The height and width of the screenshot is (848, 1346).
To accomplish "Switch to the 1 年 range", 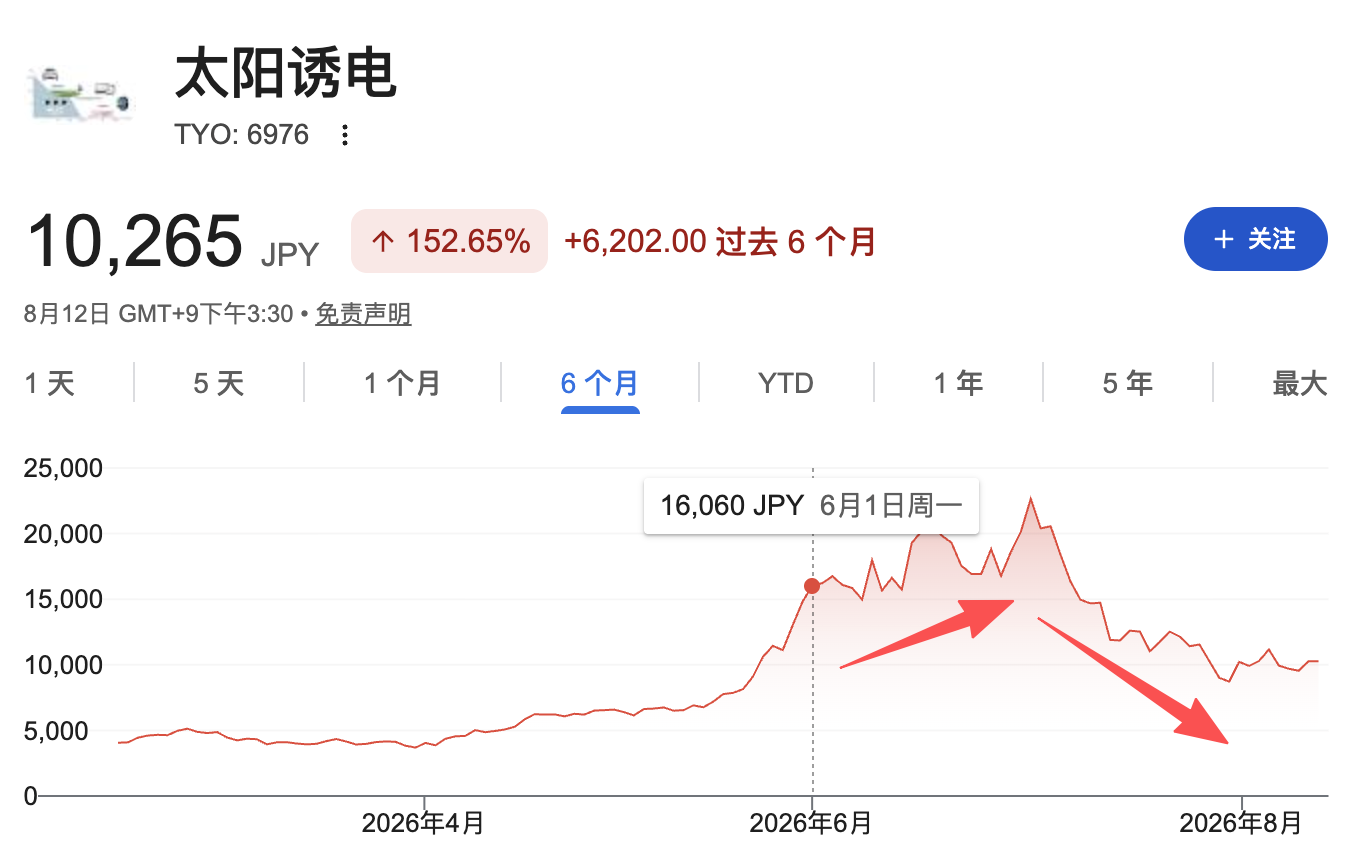I will [x=958, y=383].
